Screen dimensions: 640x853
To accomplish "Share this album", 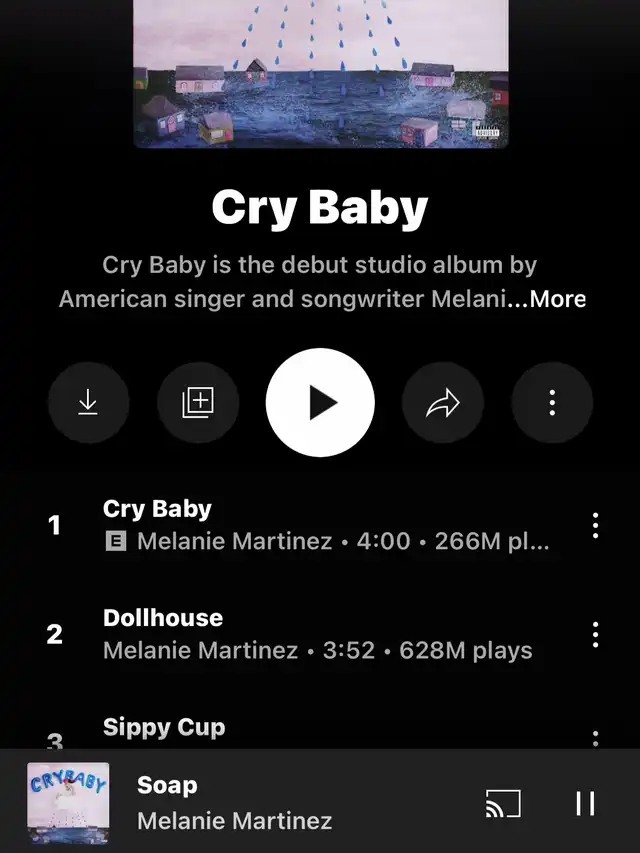I will click(x=442, y=402).
